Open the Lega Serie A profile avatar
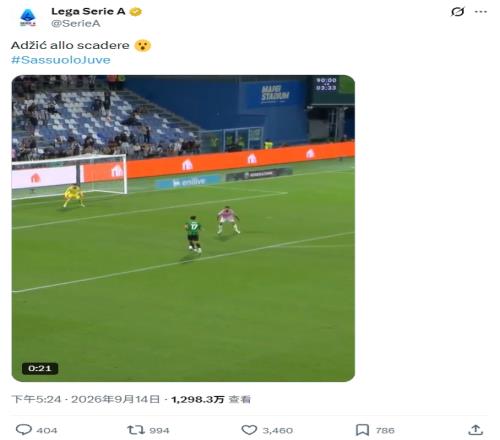The image size is (500, 440). coord(28,18)
